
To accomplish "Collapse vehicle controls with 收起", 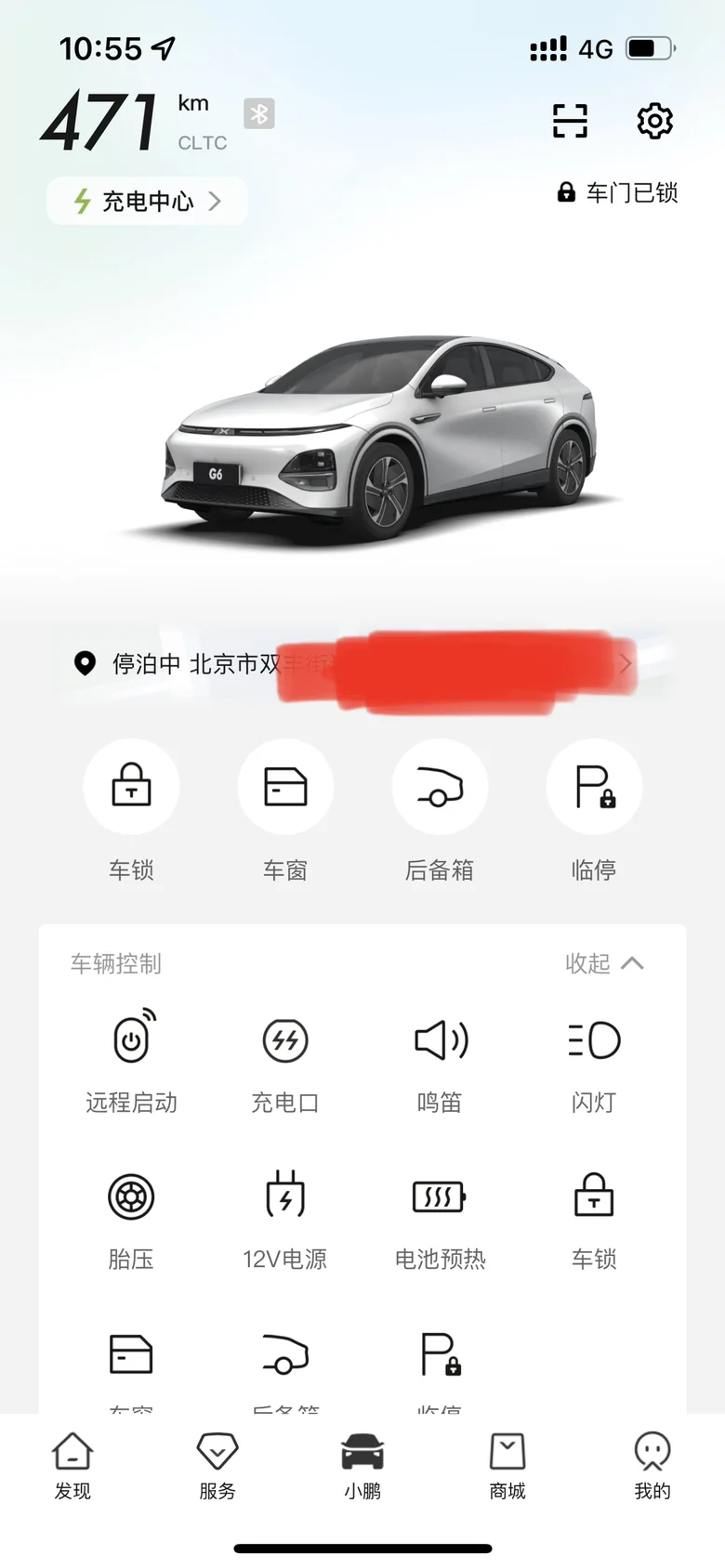I will [x=604, y=963].
